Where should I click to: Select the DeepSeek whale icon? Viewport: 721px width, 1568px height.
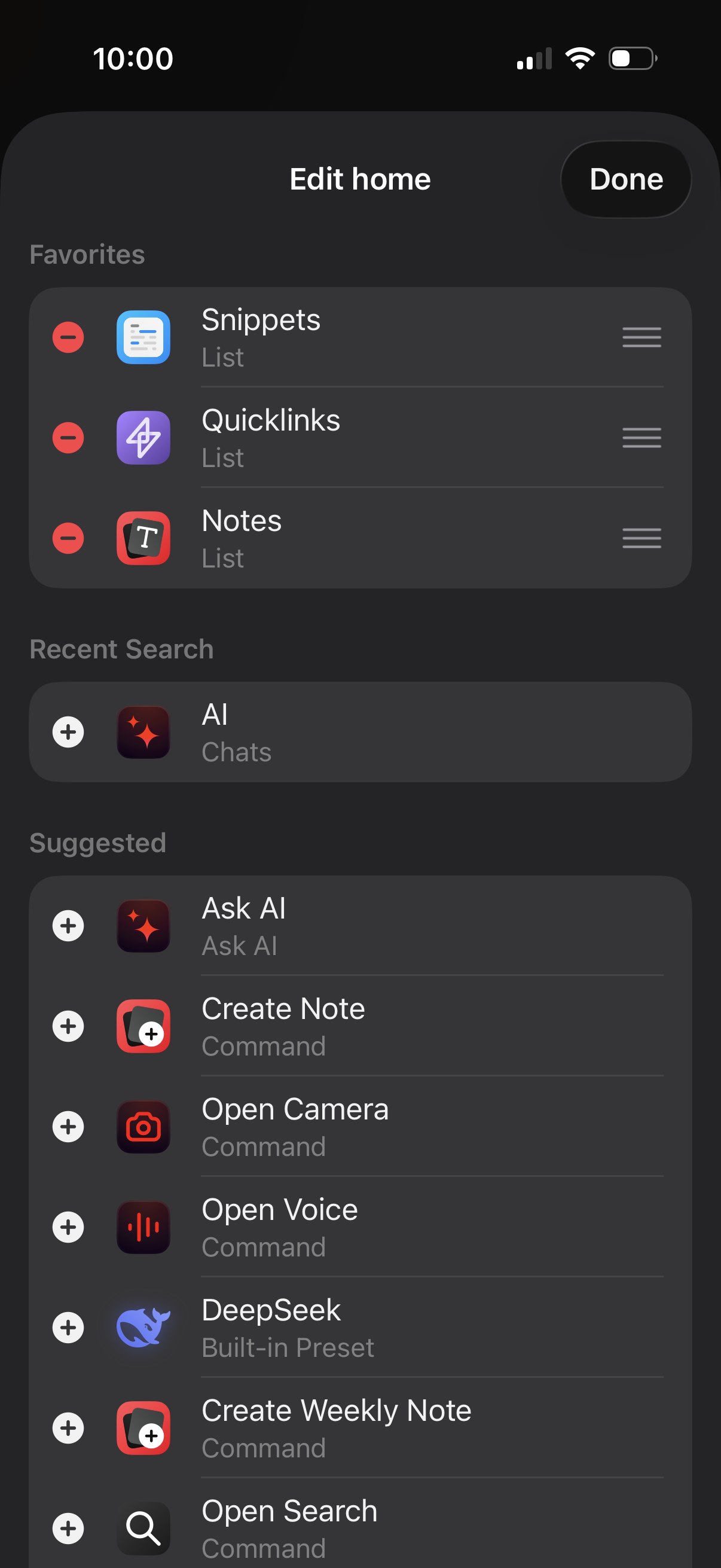(143, 1328)
